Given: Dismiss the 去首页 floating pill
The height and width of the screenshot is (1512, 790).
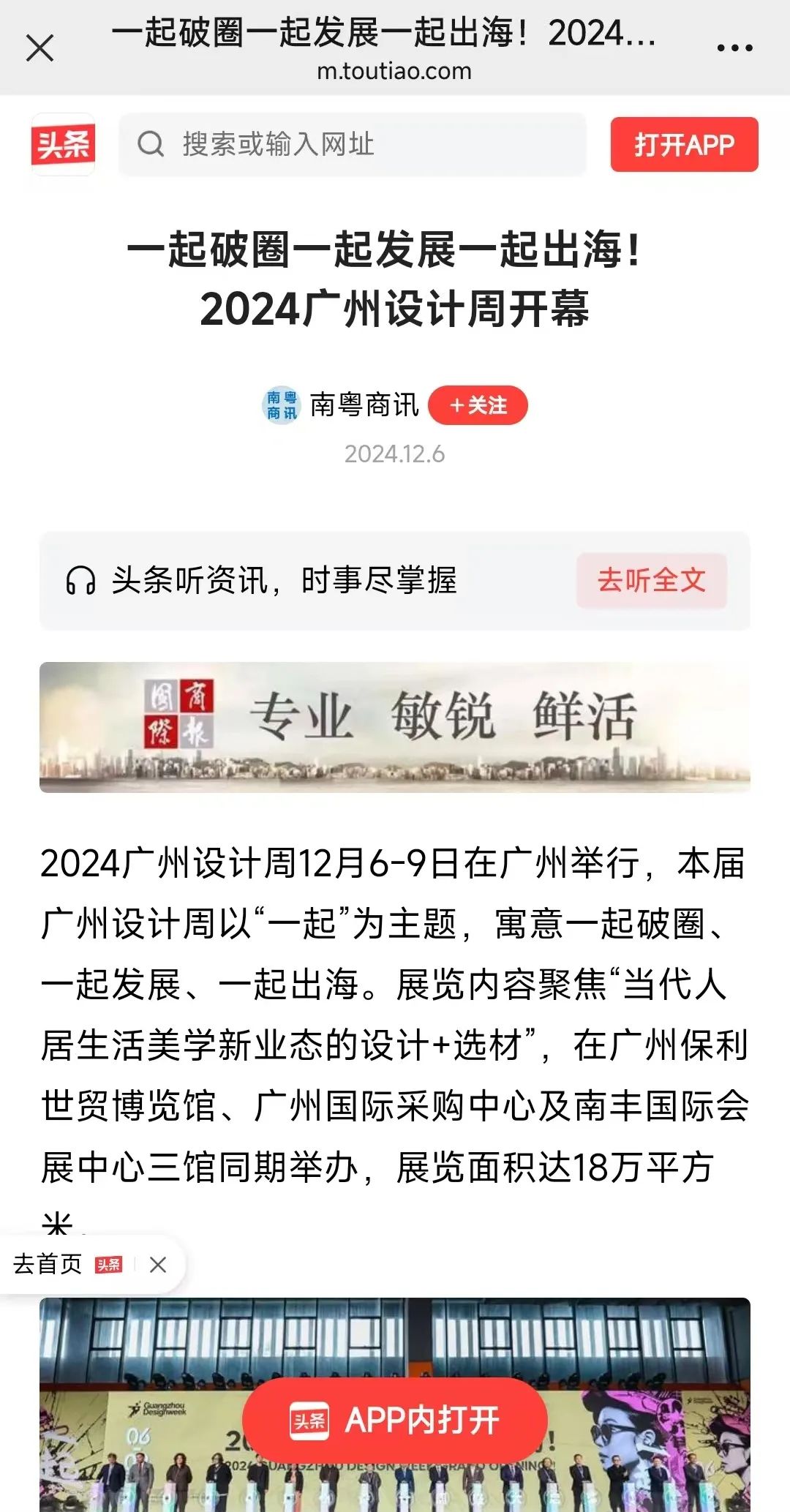Looking at the screenshot, I should tap(158, 1265).
